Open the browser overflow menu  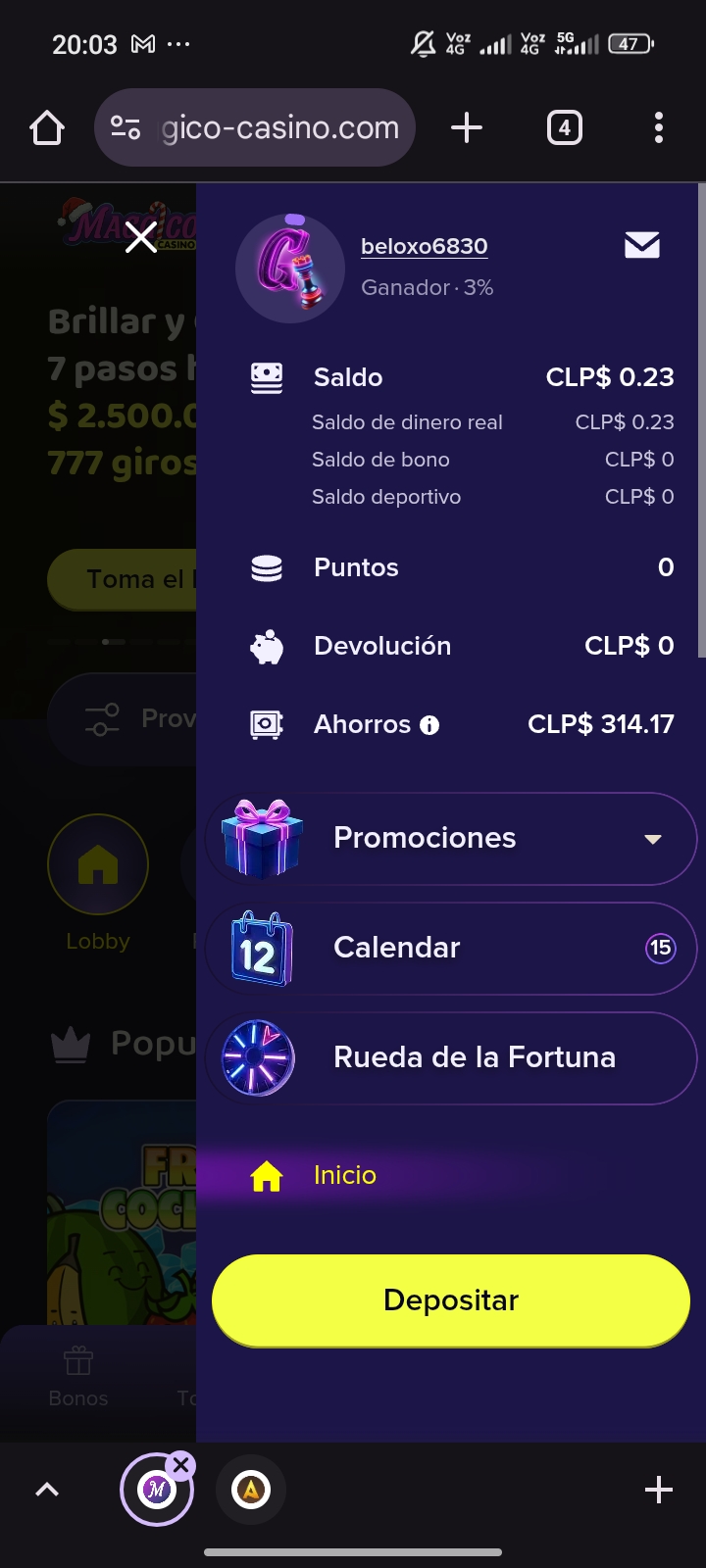(658, 127)
